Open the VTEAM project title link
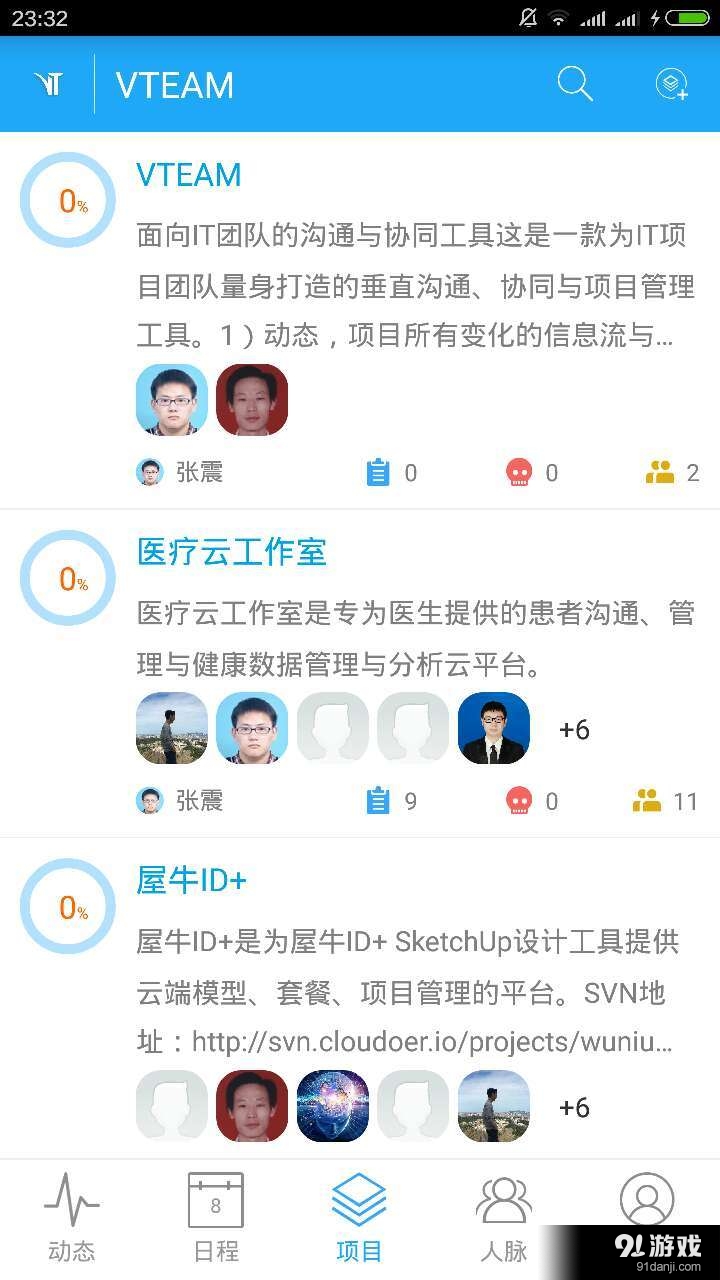The image size is (720, 1280). pyautogui.click(x=188, y=175)
